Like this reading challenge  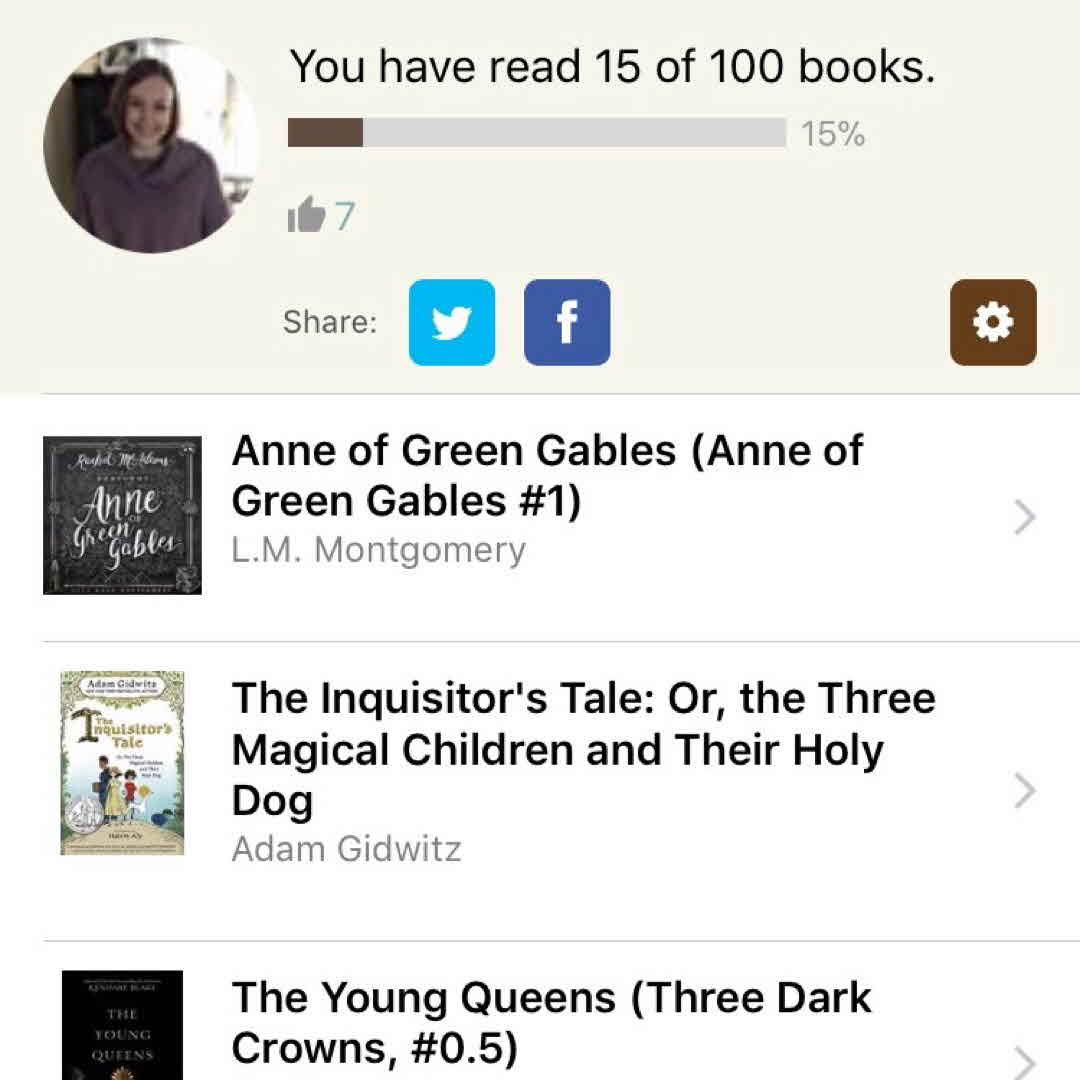pos(307,214)
